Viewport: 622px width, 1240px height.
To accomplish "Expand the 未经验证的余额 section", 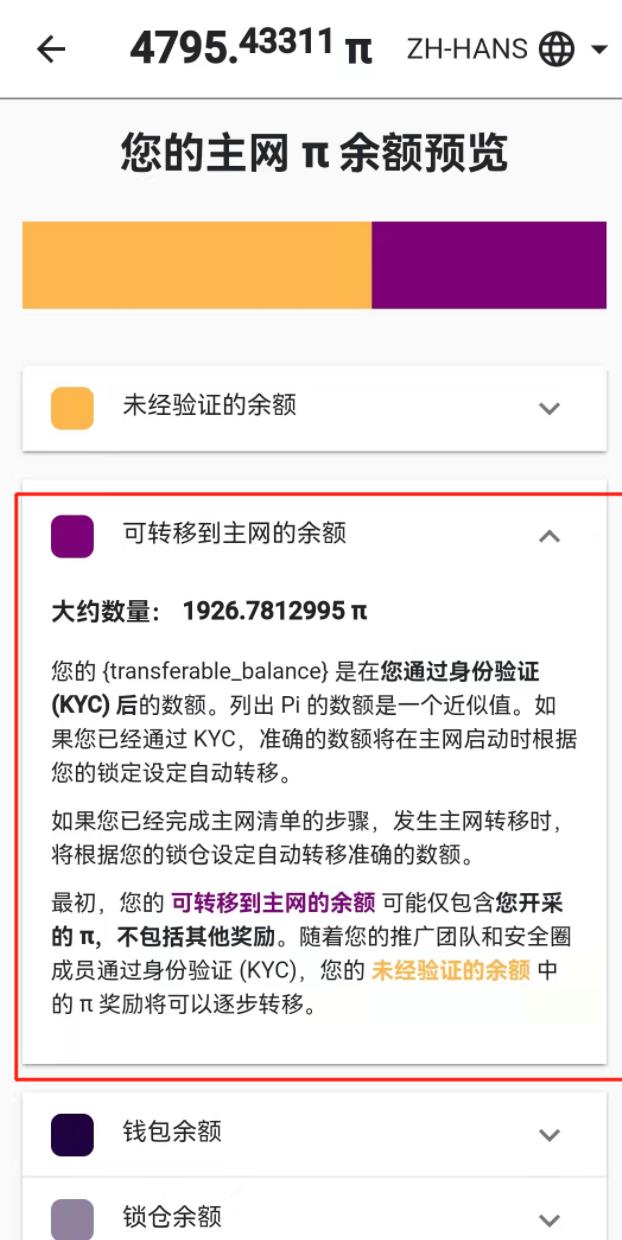I will (x=548, y=408).
